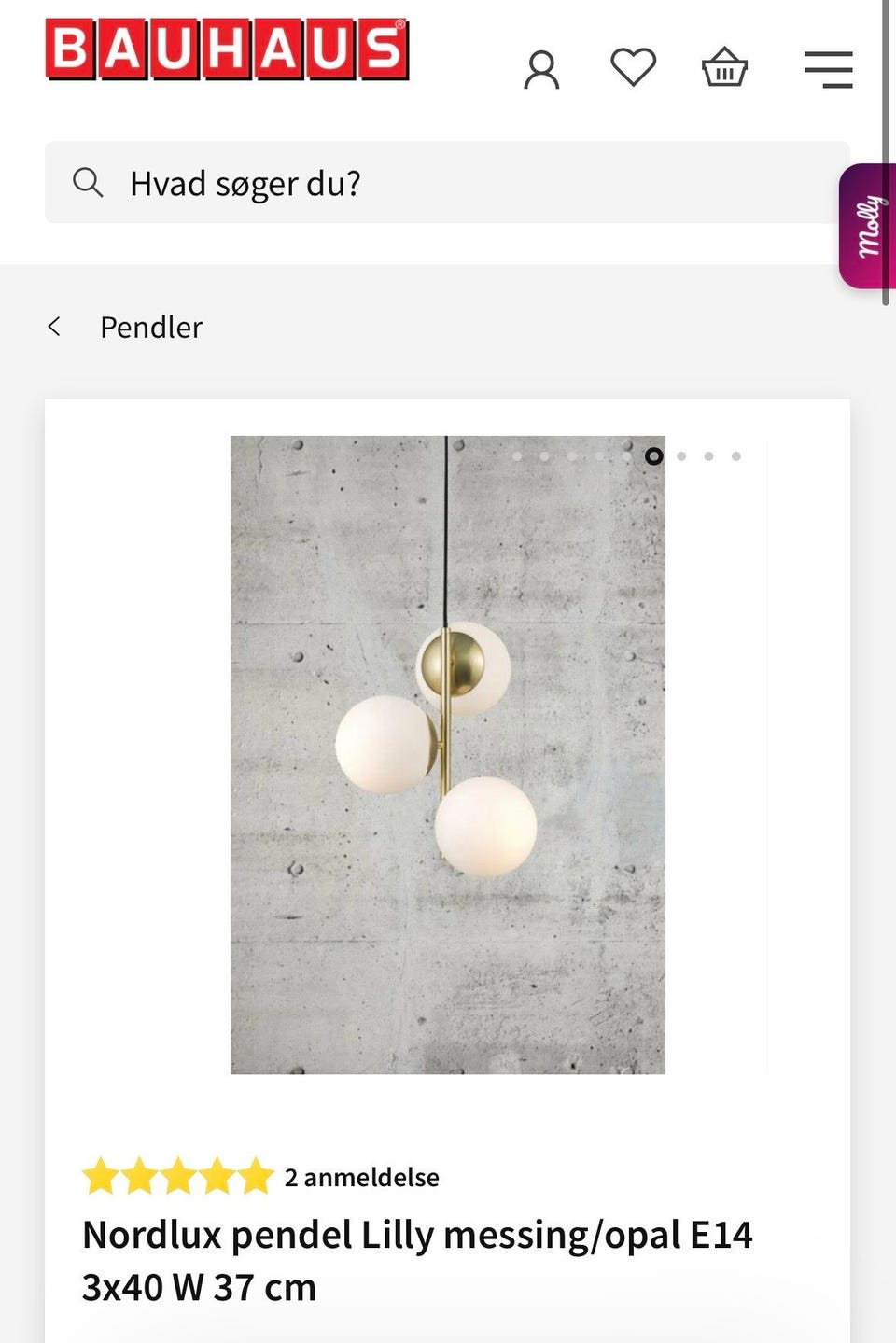The width and height of the screenshot is (896, 1343).
Task: Open the 2 anmeldelse reviews link
Action: tap(362, 1177)
